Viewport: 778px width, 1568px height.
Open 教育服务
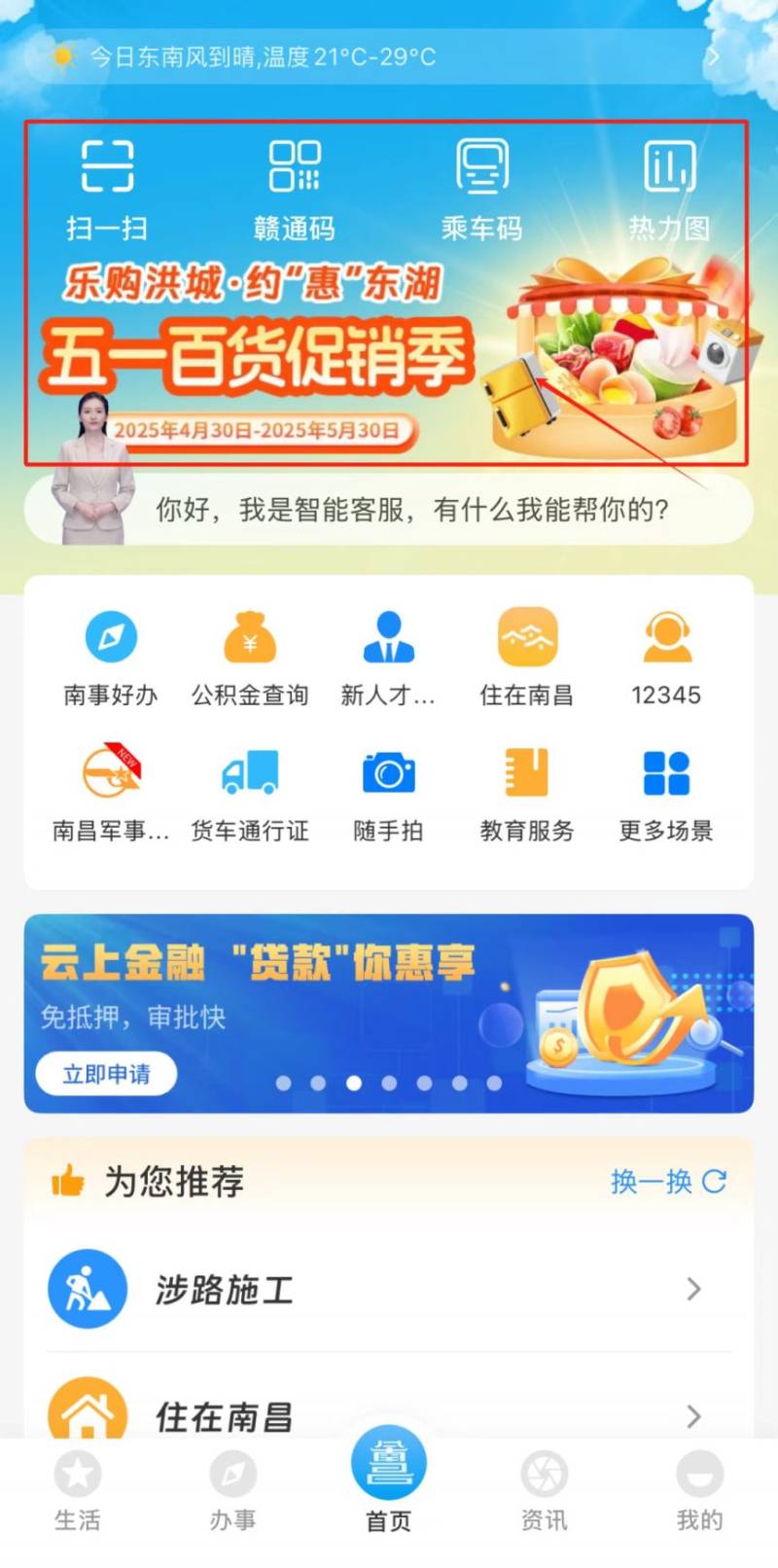(527, 792)
